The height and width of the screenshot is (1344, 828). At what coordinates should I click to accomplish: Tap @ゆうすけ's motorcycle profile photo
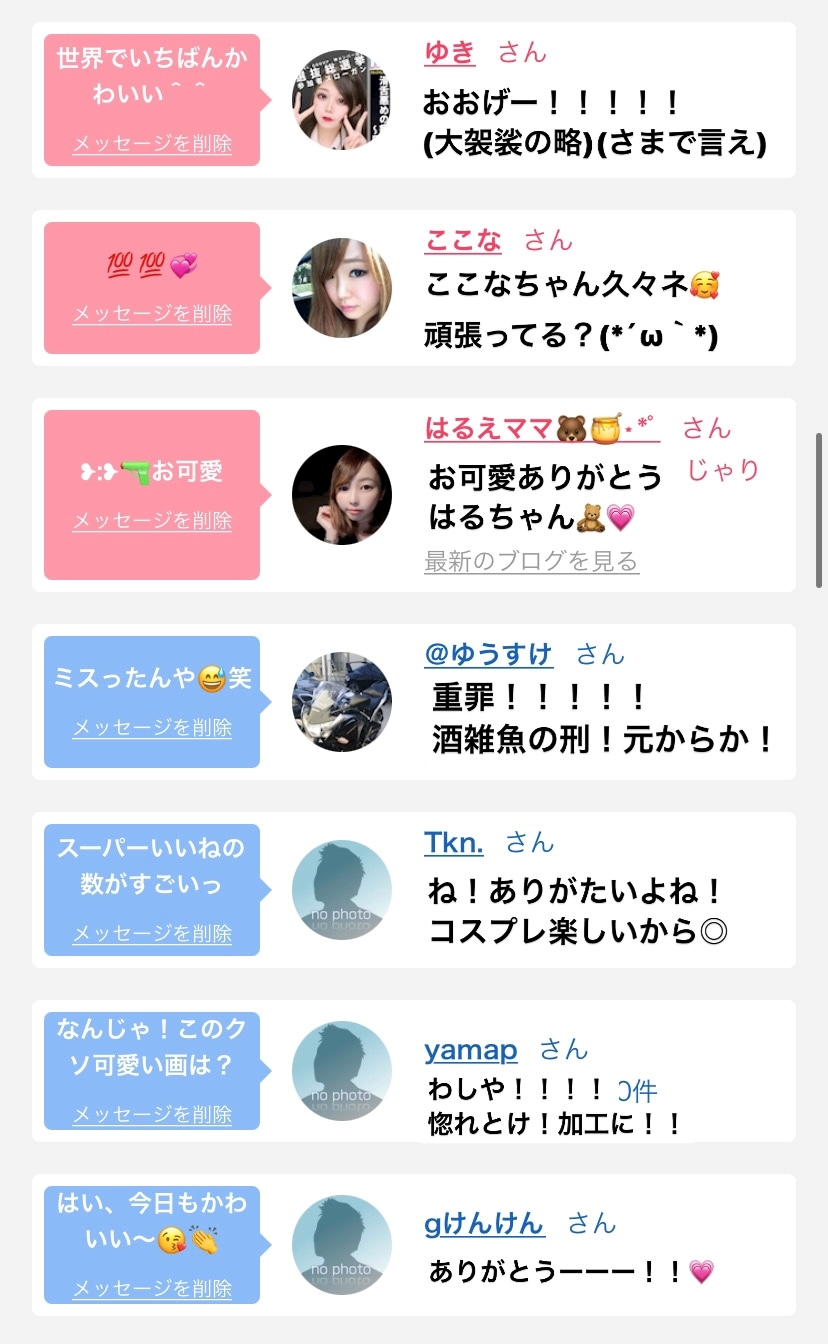coord(342,702)
